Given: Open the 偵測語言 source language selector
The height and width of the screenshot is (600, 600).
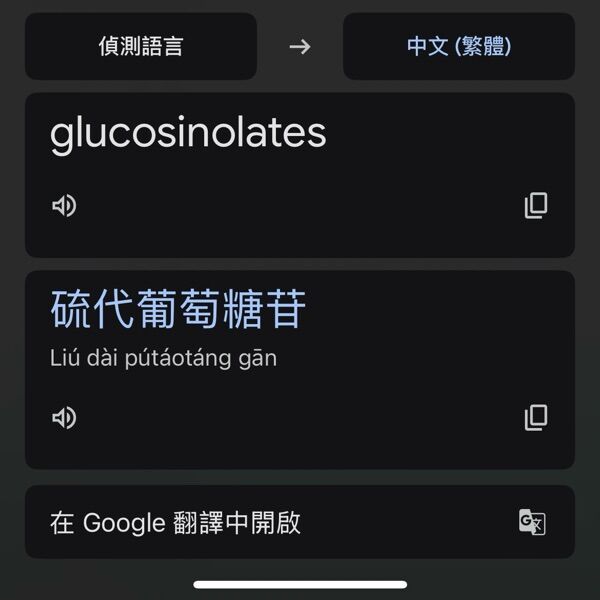Looking at the screenshot, I should (x=141, y=46).
